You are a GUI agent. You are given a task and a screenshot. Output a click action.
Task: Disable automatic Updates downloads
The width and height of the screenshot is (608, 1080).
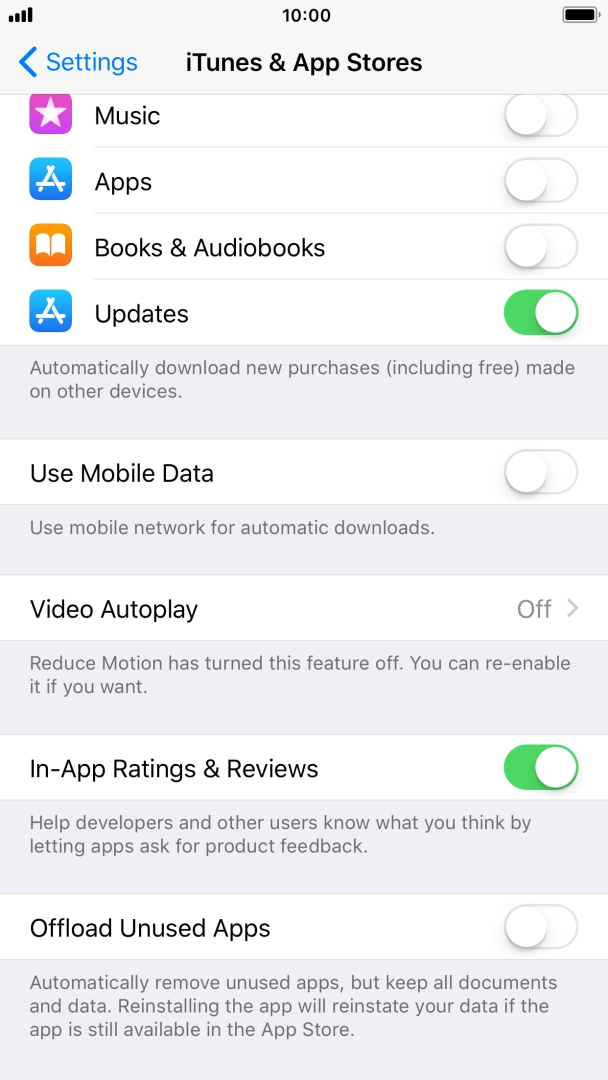click(x=541, y=314)
